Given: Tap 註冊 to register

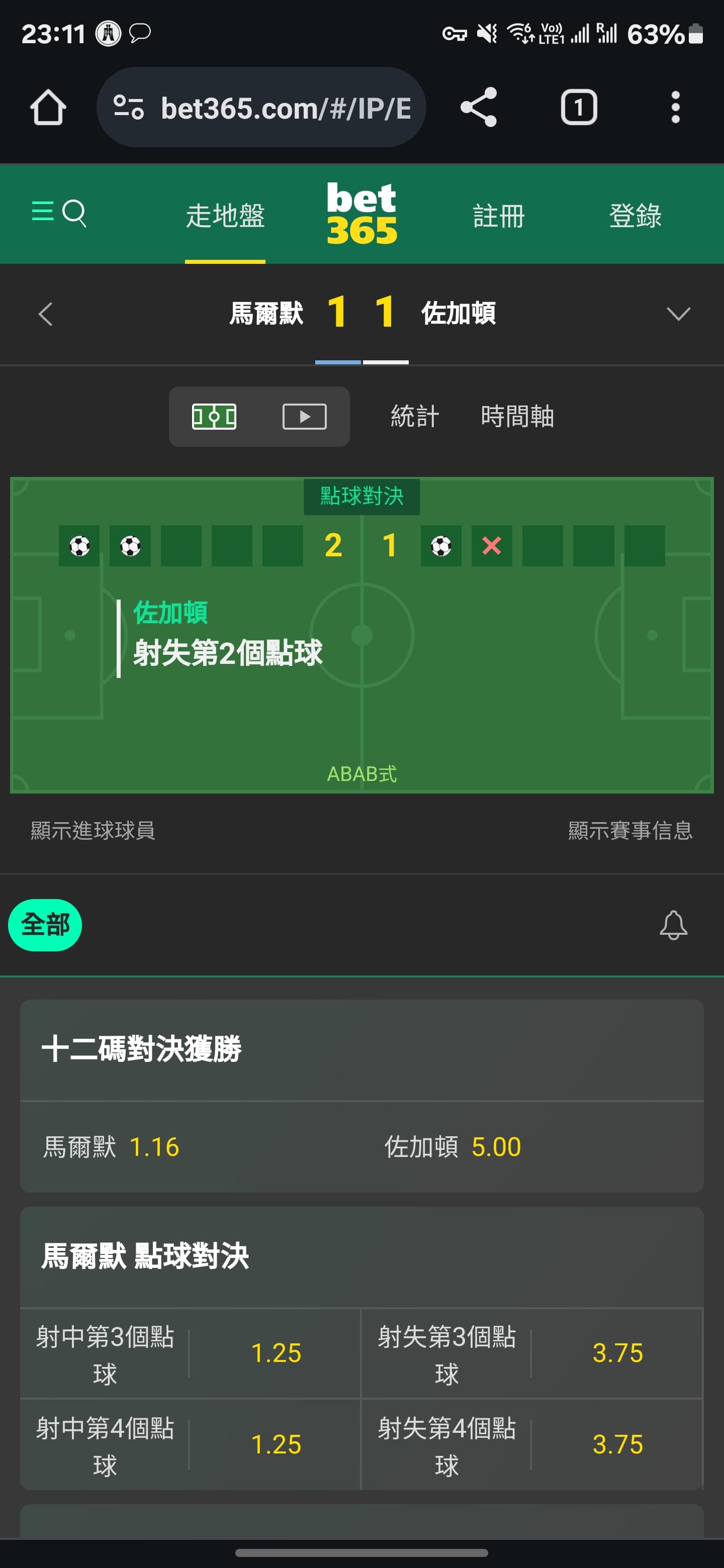Looking at the screenshot, I should [499, 216].
